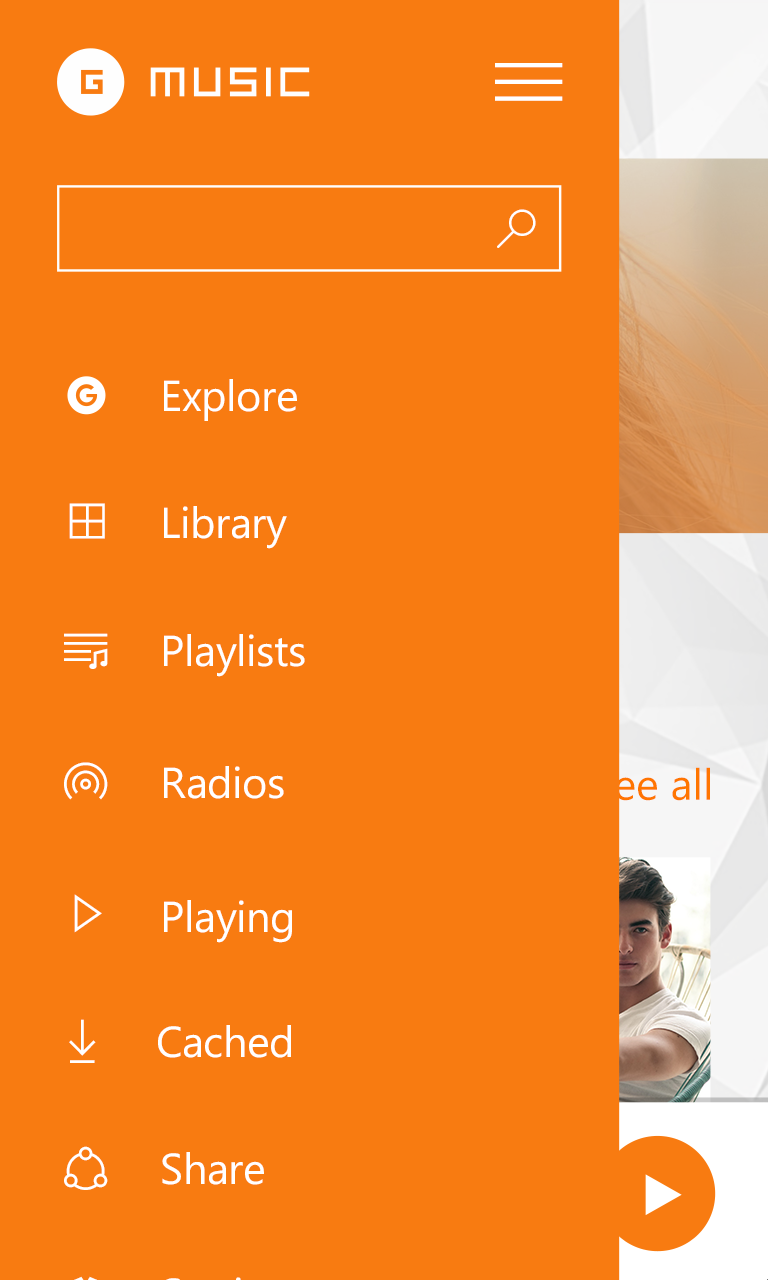Tap the search input box
The image size is (768, 1280).
point(270,228)
